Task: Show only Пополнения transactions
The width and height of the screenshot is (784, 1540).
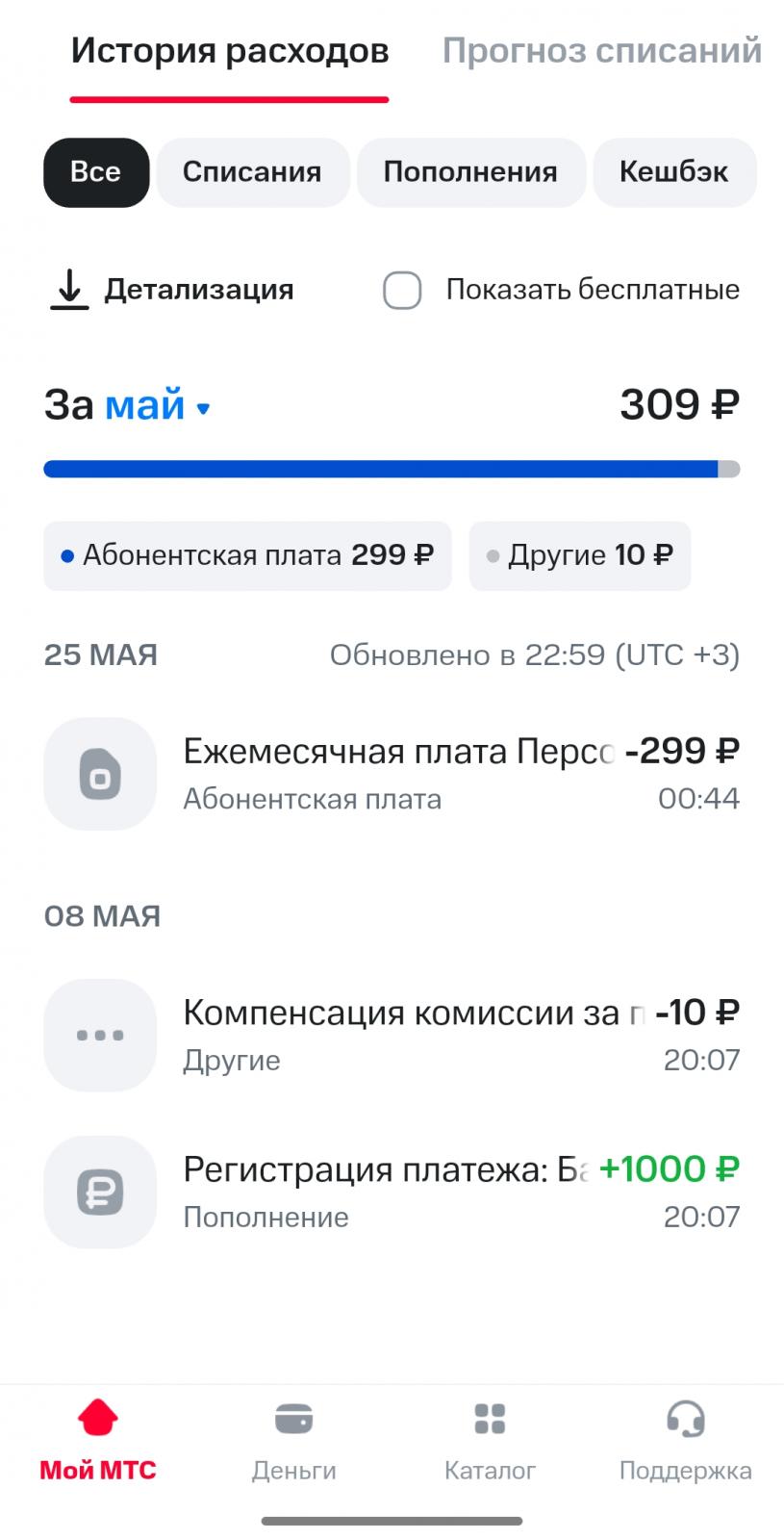Action: (x=470, y=172)
